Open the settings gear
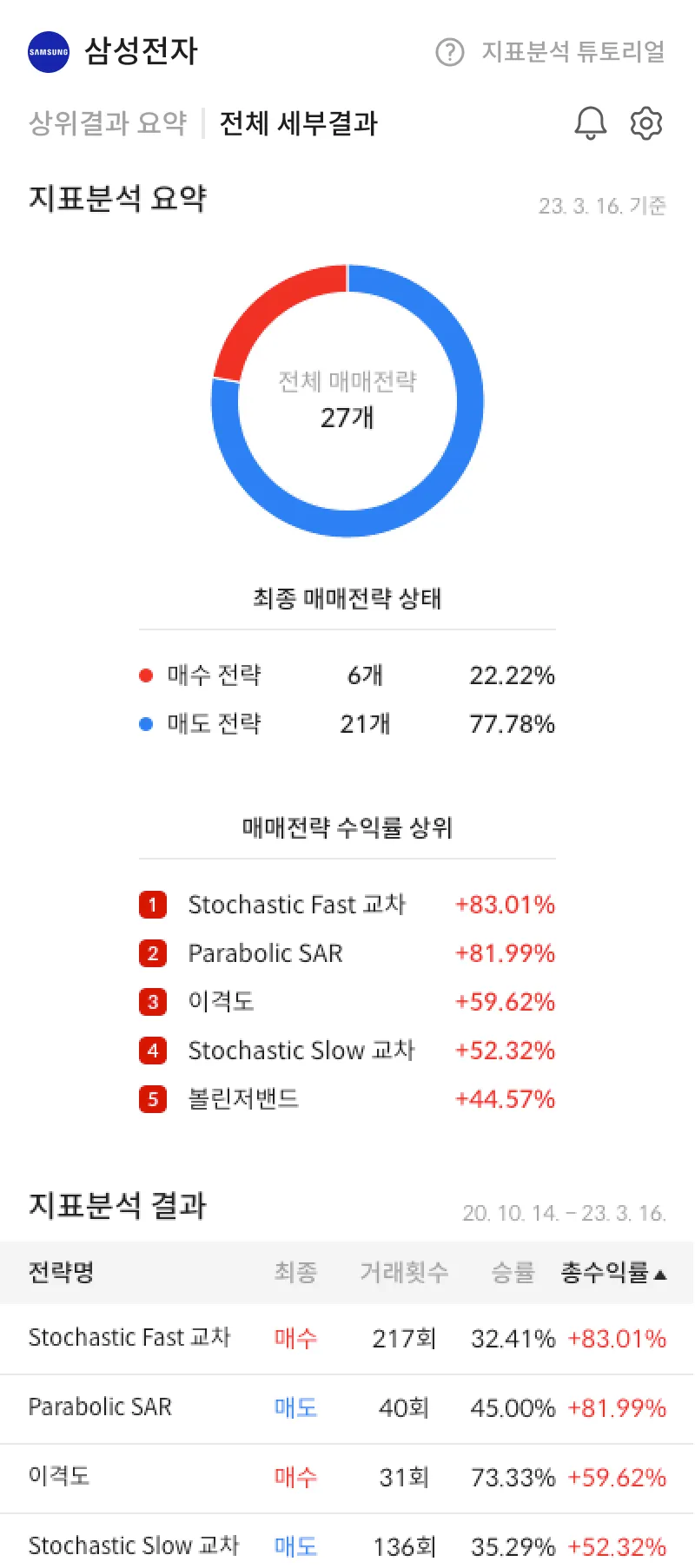The image size is (695, 1568). point(645,123)
